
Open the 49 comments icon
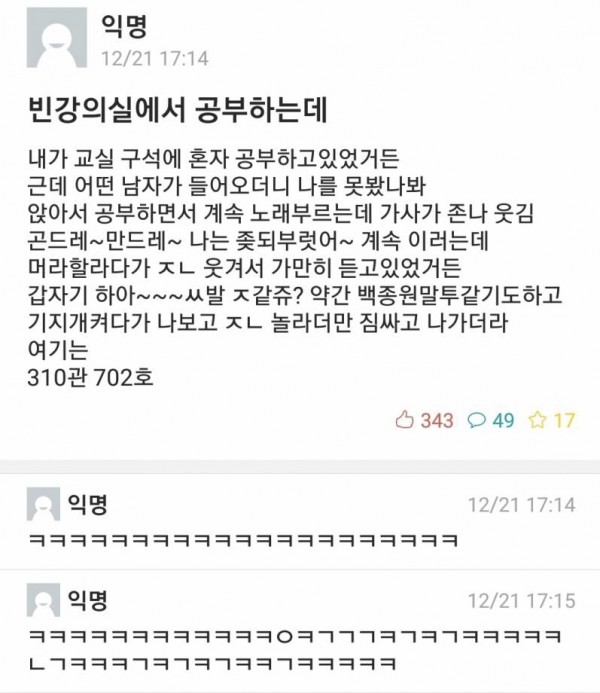tap(478, 420)
